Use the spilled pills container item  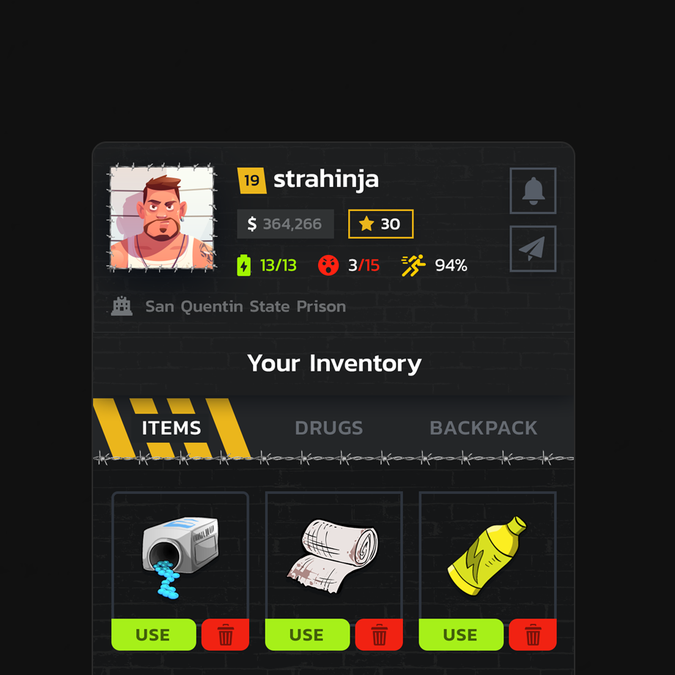(152, 634)
